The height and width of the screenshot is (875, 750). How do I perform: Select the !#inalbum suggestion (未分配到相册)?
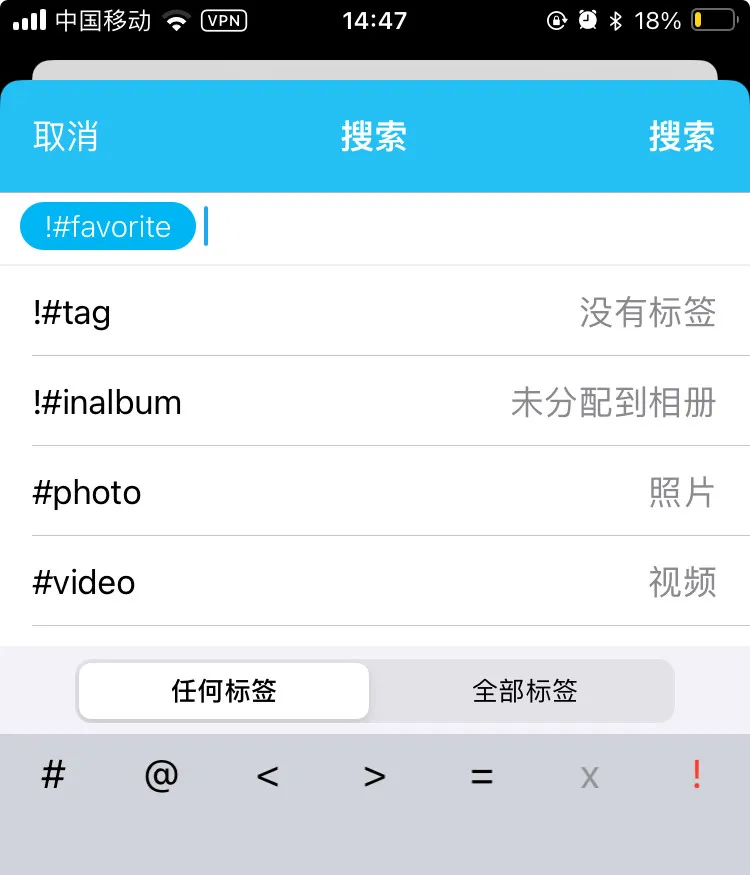(375, 403)
